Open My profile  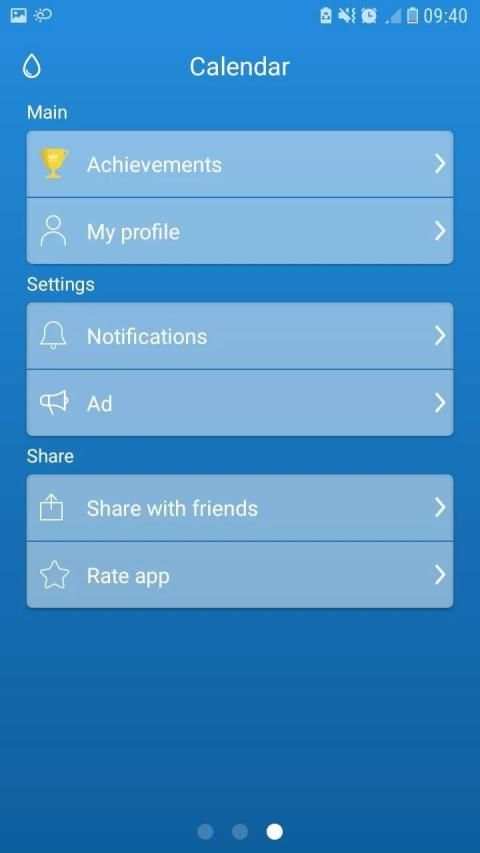click(240, 231)
